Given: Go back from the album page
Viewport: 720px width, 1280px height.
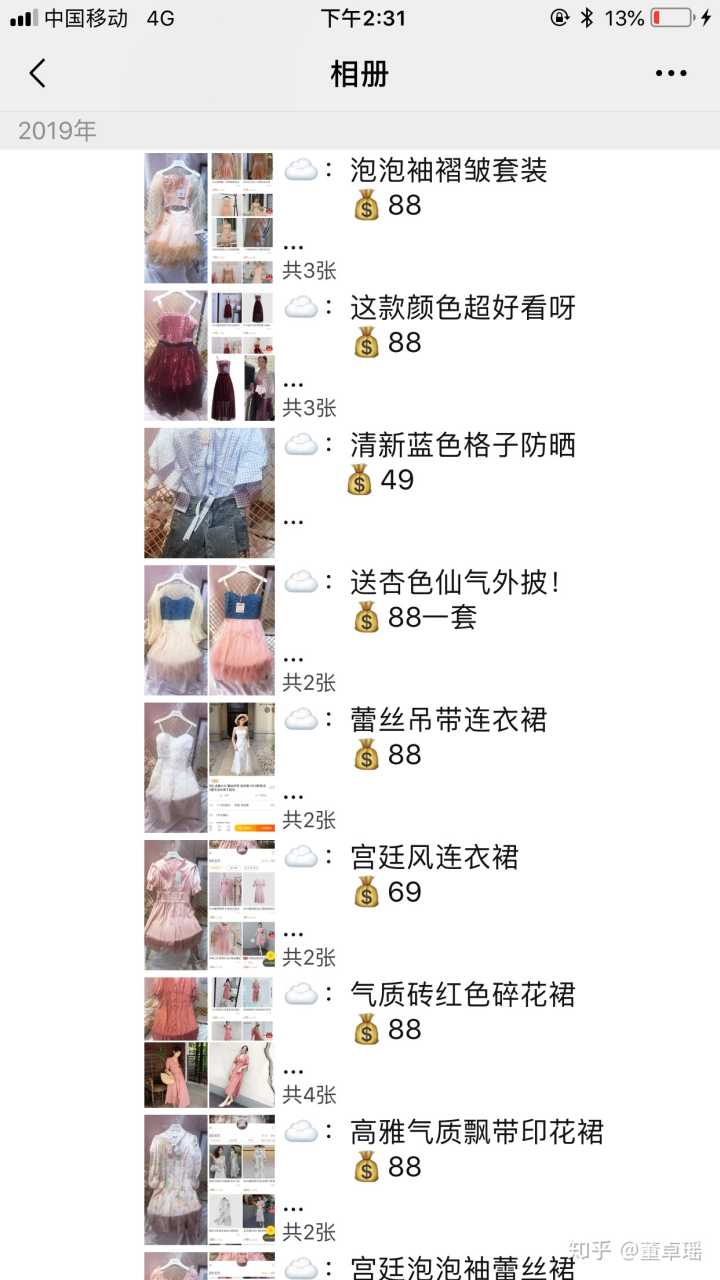Looking at the screenshot, I should [x=37, y=73].
